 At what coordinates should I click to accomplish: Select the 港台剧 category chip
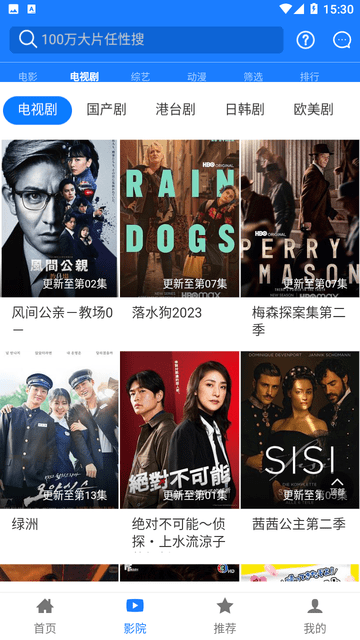point(176,110)
